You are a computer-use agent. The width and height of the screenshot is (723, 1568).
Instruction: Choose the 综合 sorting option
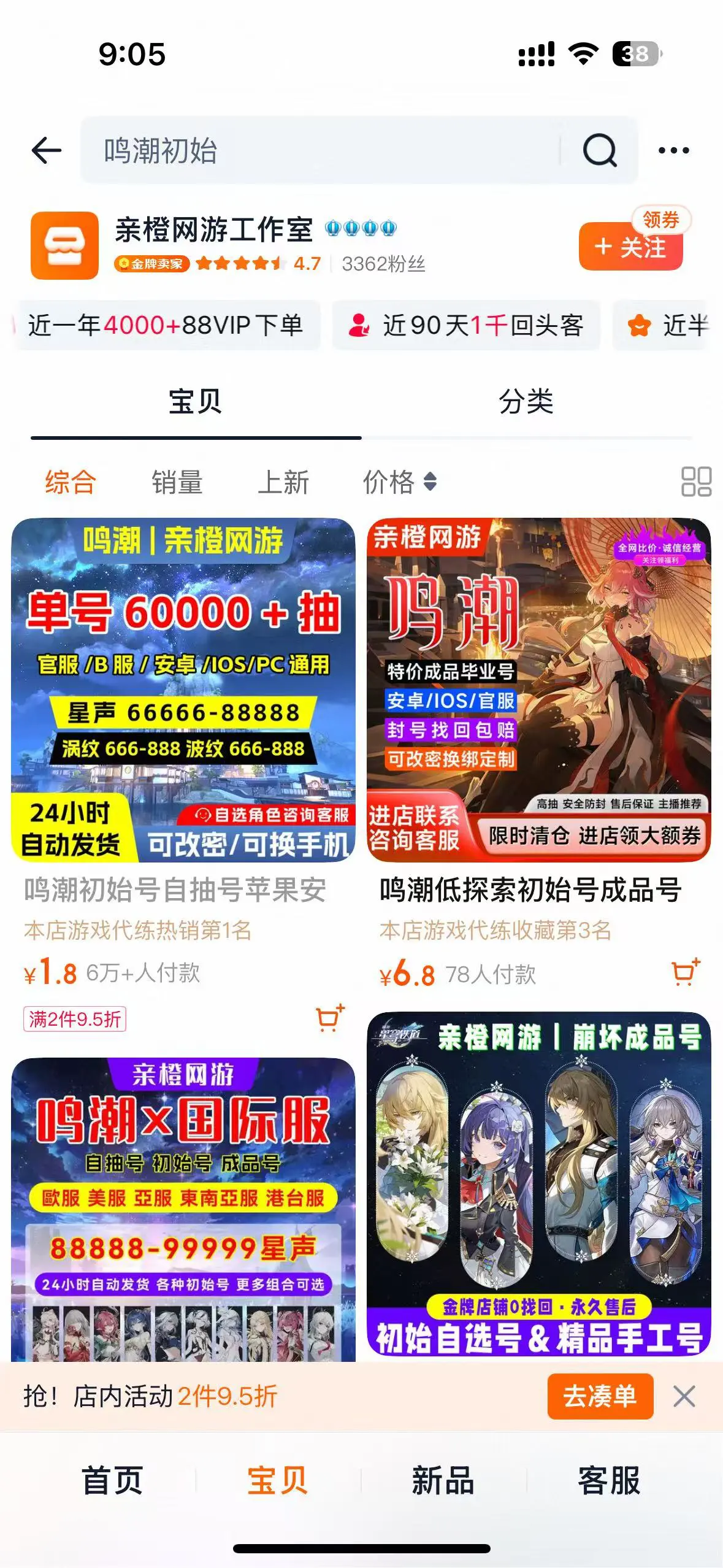point(71,482)
